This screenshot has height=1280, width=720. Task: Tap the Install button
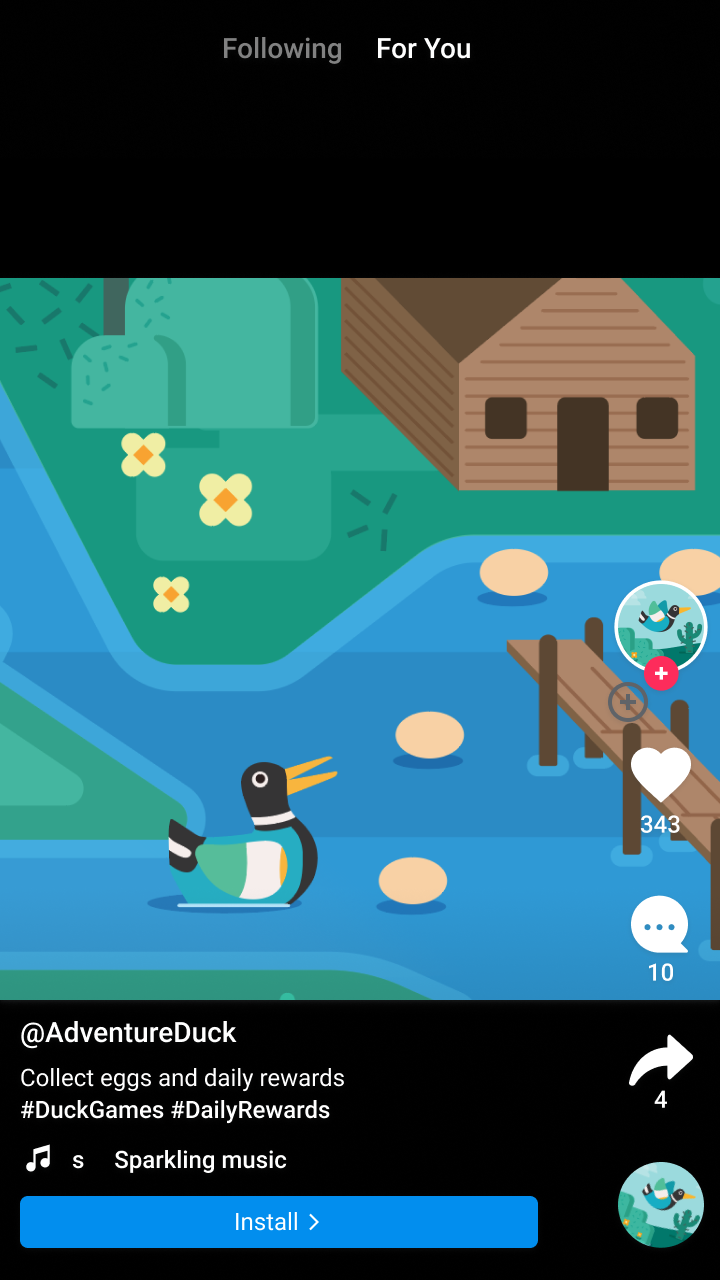tap(279, 1222)
